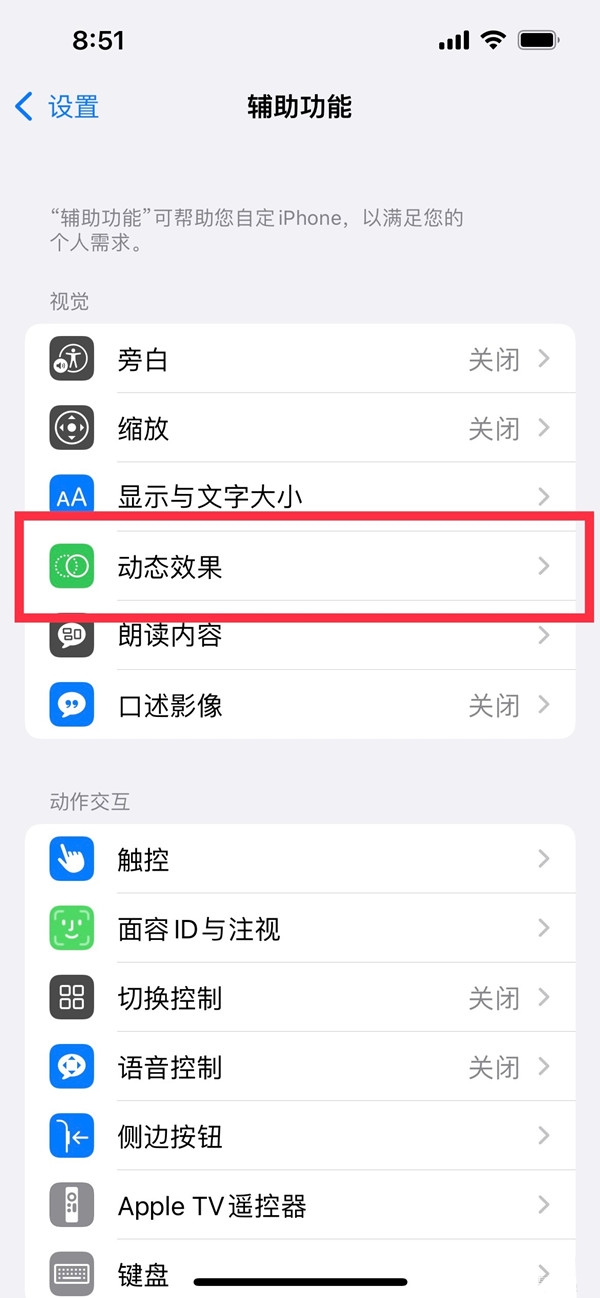
Task: Open 显示与文字大小
Action: tap(300, 496)
